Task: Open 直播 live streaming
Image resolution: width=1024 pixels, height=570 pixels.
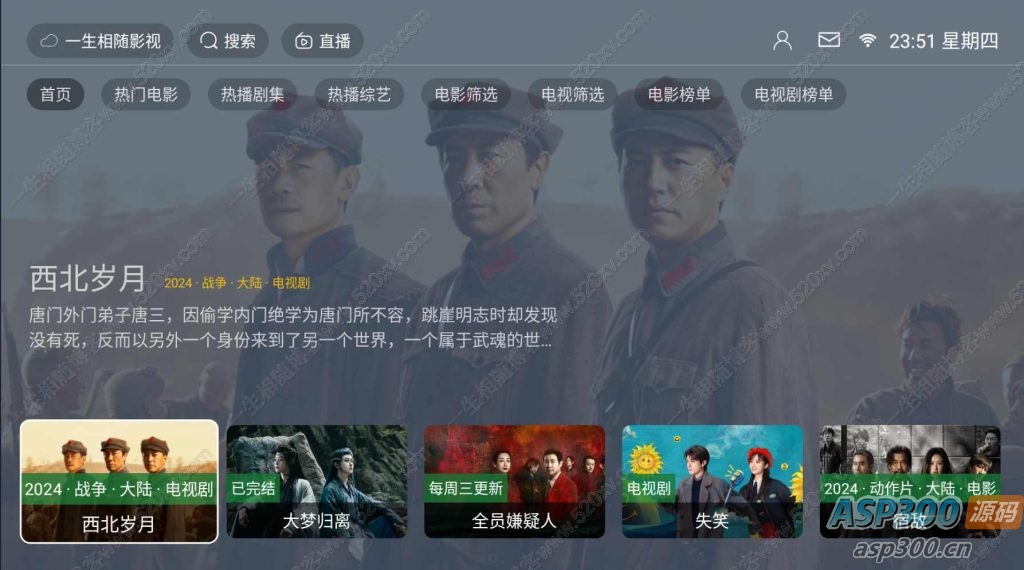Action: pyautogui.click(x=322, y=41)
